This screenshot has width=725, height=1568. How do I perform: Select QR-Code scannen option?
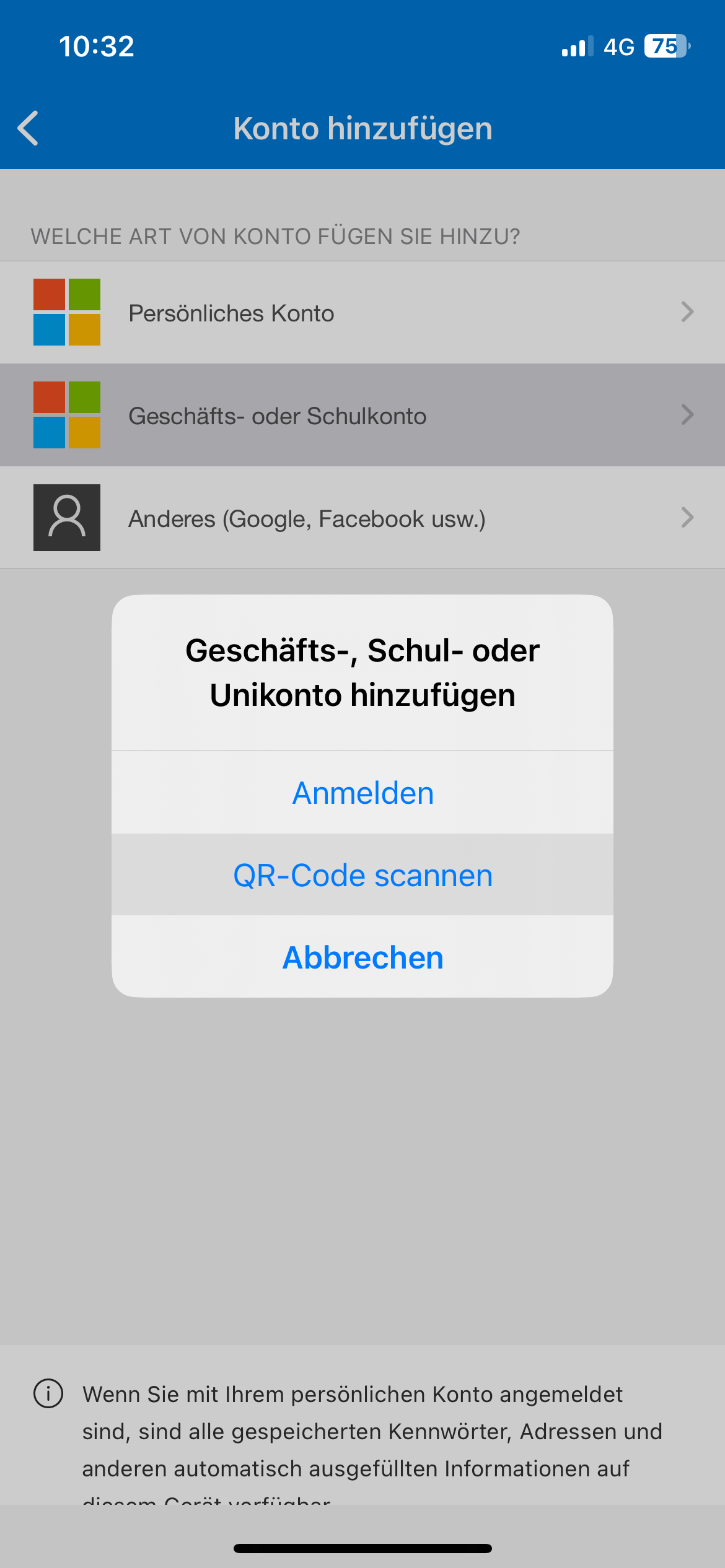click(x=362, y=876)
